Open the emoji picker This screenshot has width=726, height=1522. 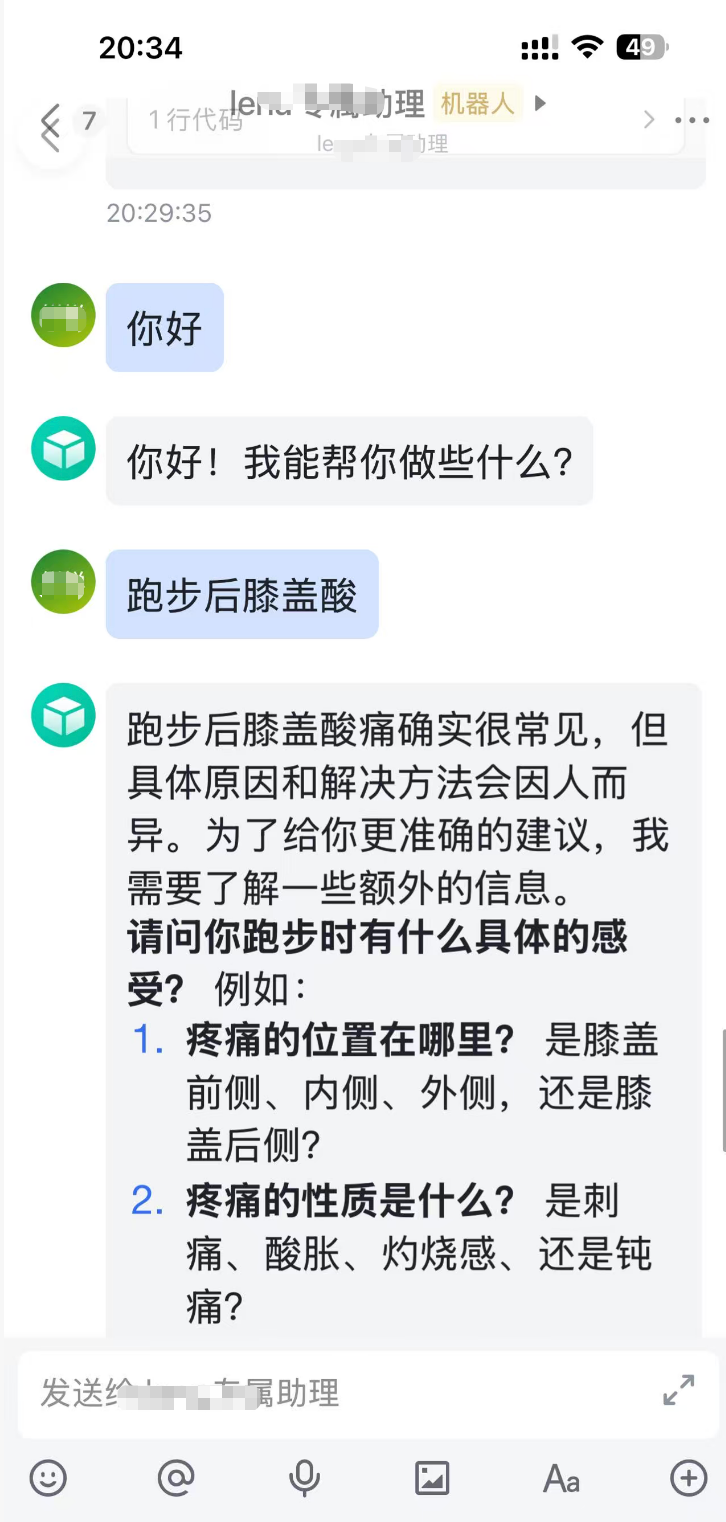(48, 1477)
